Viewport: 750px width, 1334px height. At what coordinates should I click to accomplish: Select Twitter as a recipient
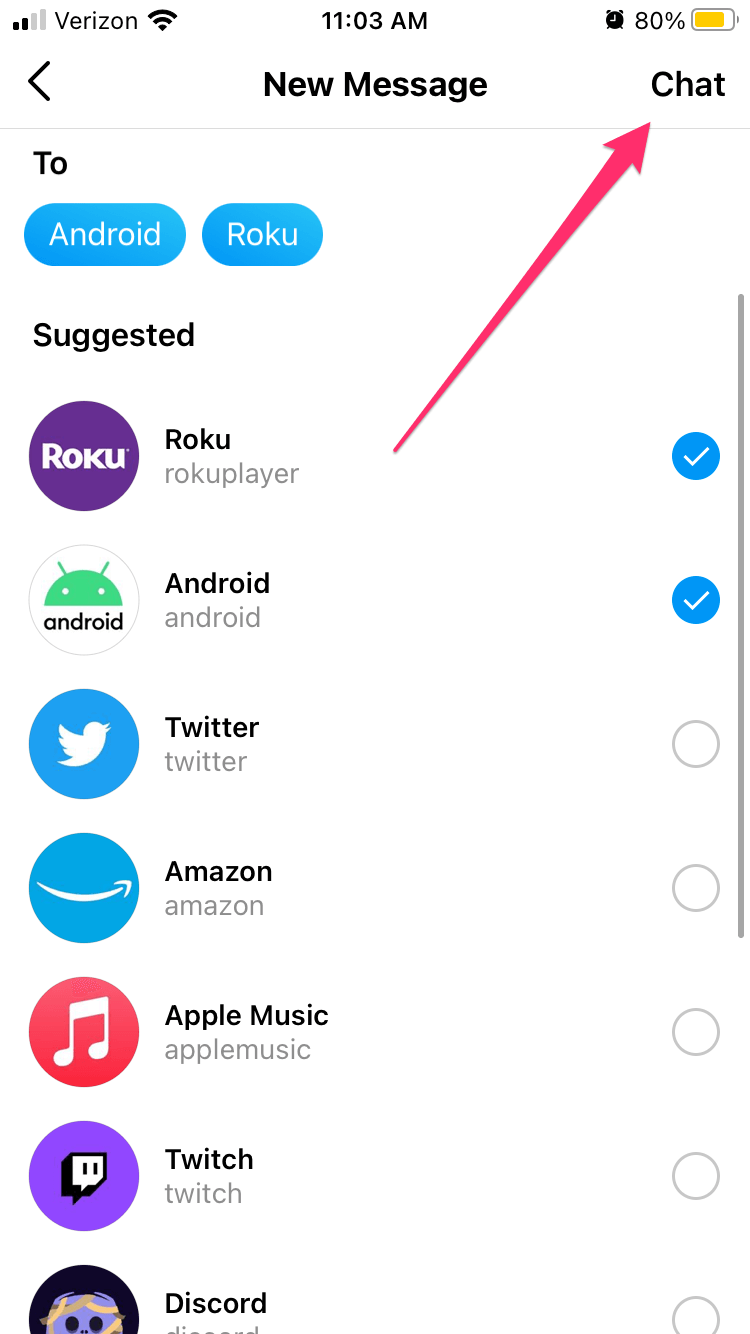(695, 744)
